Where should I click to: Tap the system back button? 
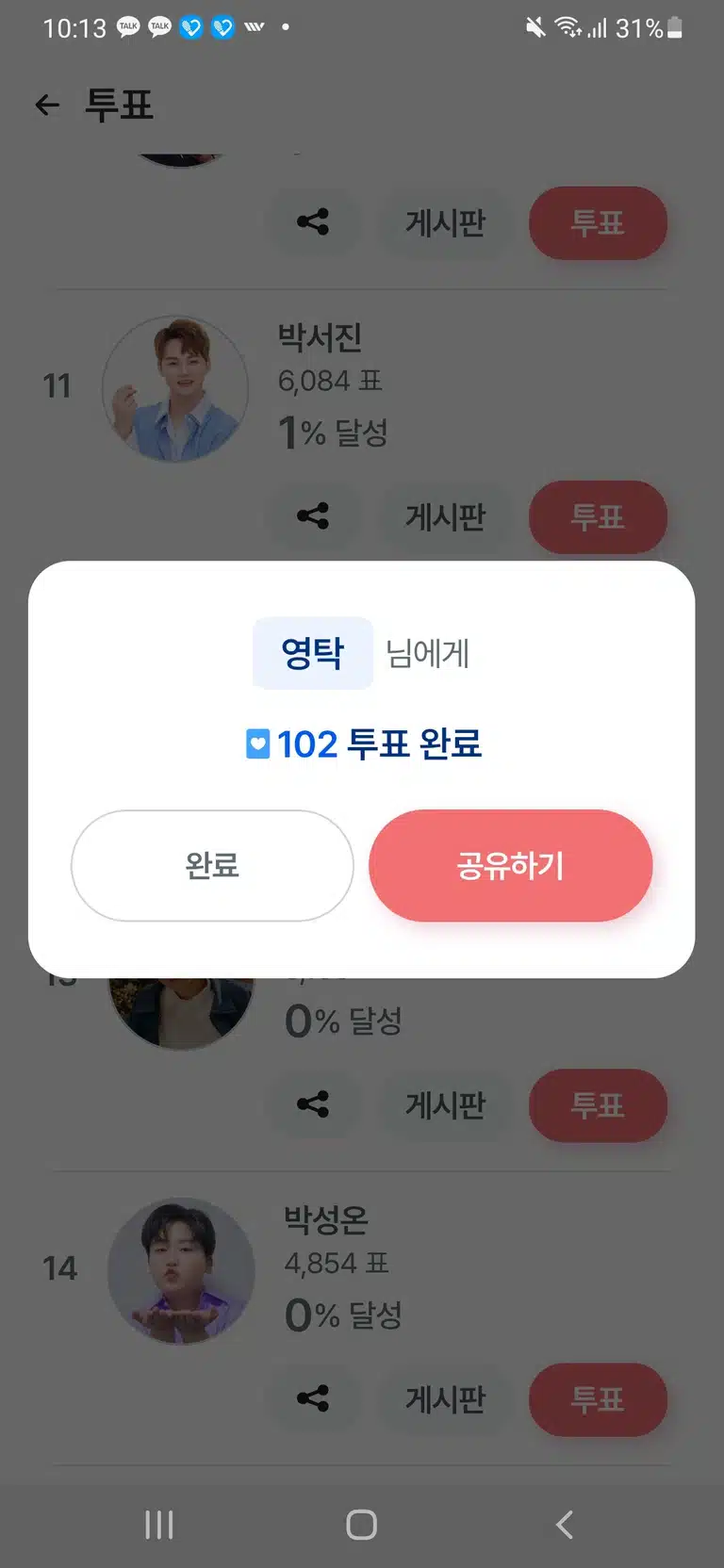564,1525
